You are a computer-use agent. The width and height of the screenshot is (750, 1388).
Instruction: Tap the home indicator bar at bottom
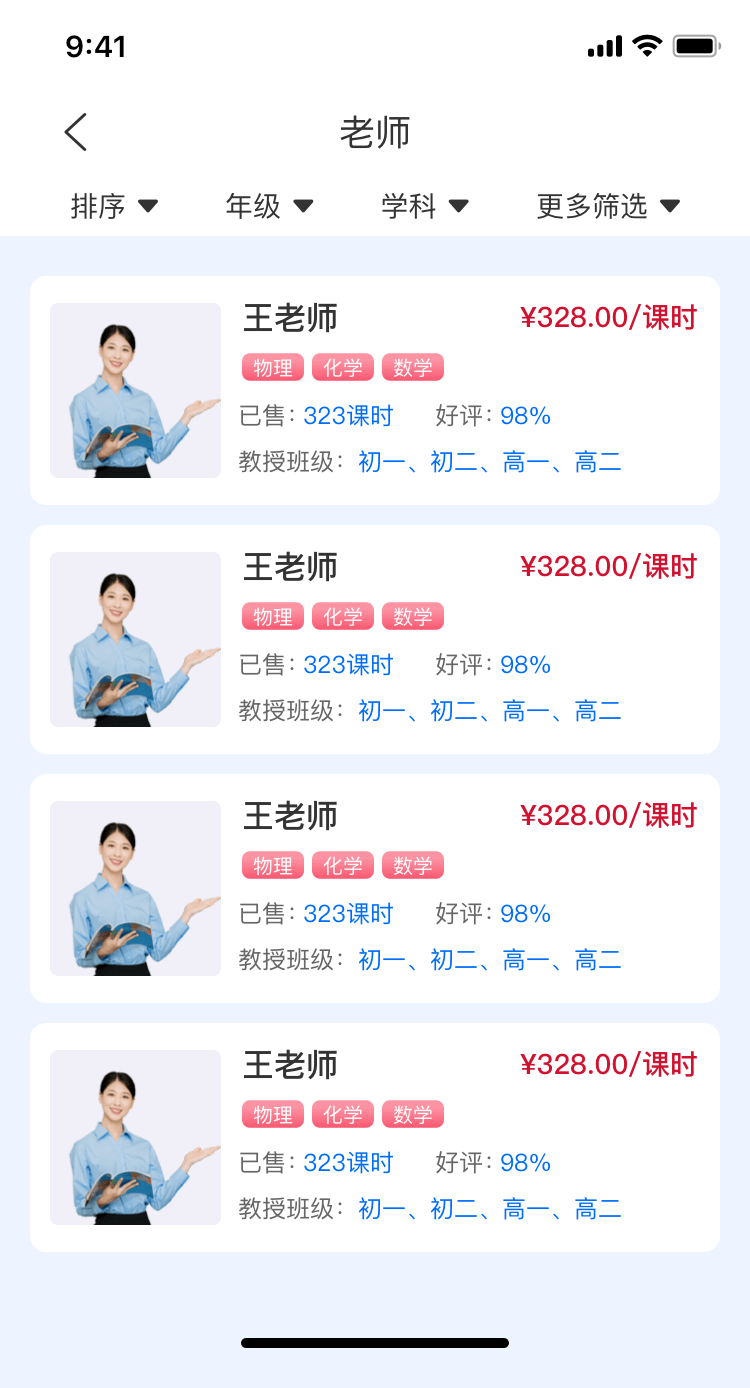pyautogui.click(x=375, y=1343)
